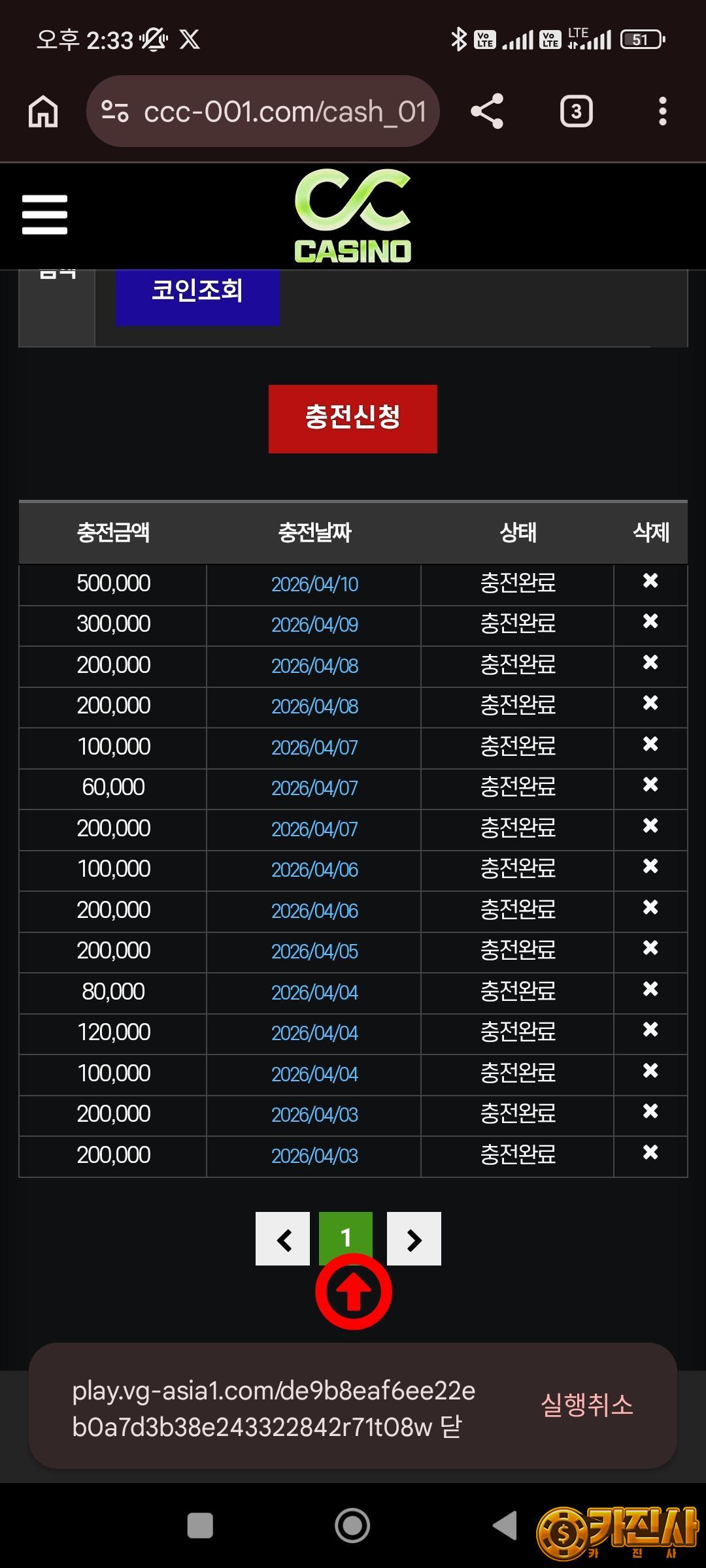The height and width of the screenshot is (1568, 706).
Task: Go back with the system back button
Action: pyautogui.click(x=505, y=1526)
